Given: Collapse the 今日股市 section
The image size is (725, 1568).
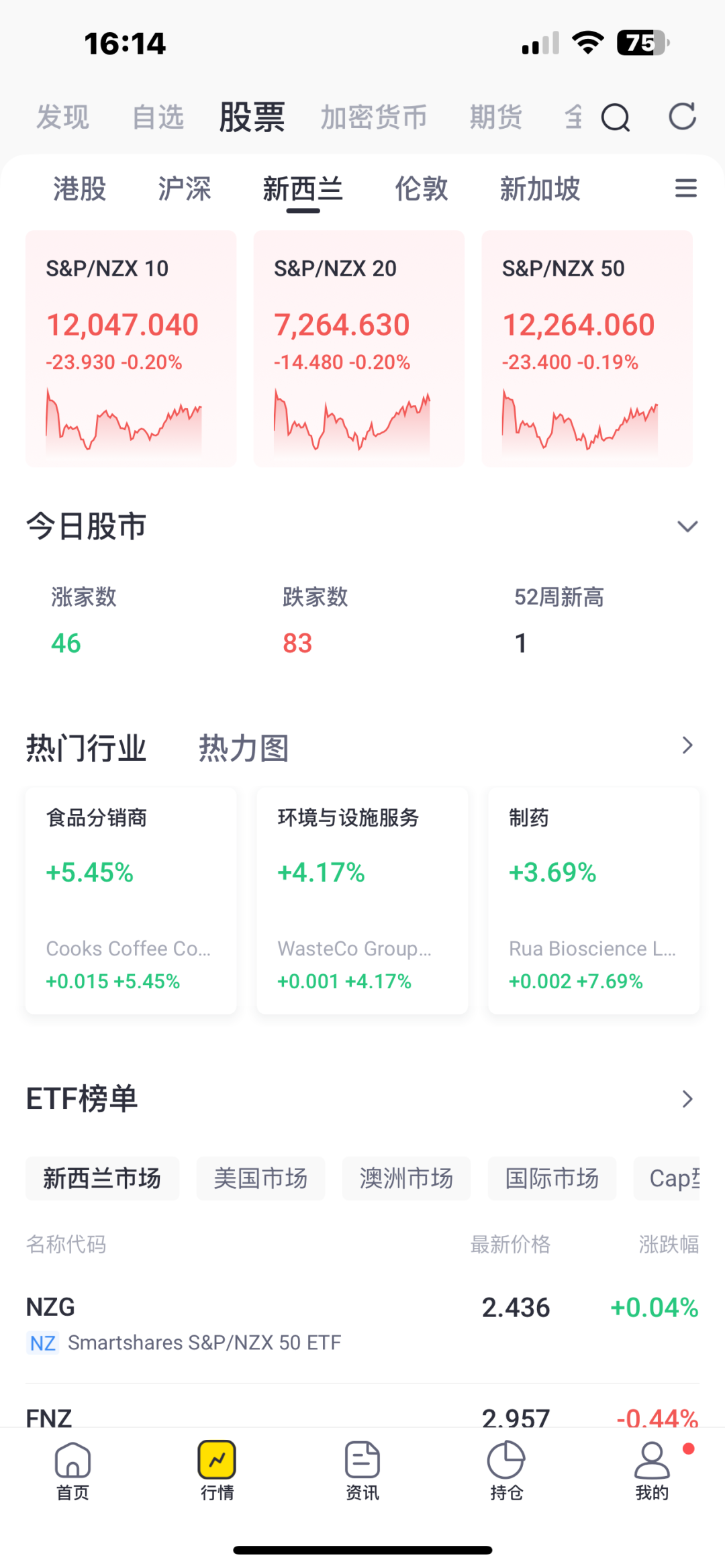Looking at the screenshot, I should [687, 526].
